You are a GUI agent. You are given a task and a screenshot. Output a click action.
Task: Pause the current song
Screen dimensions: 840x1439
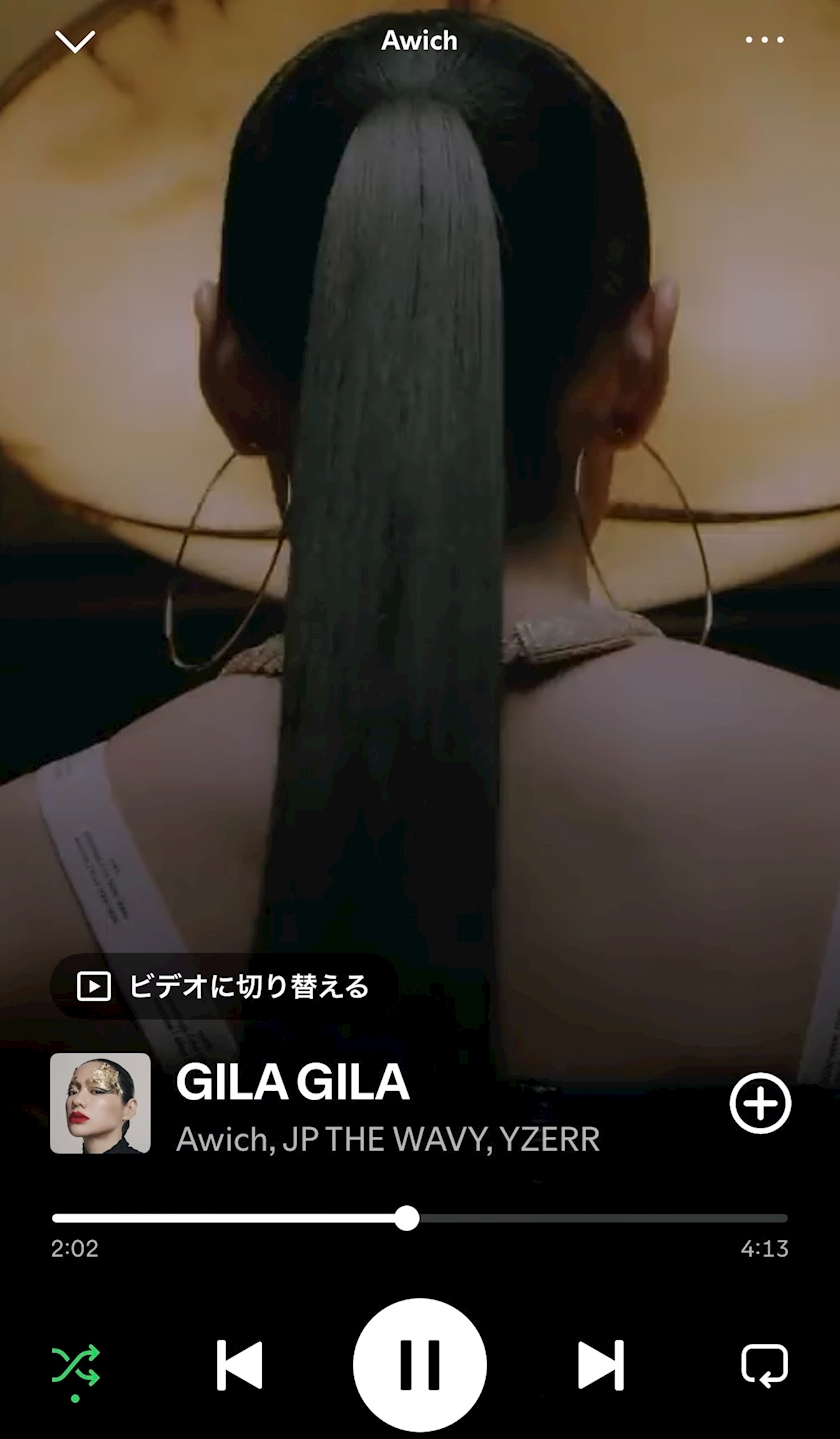420,1365
